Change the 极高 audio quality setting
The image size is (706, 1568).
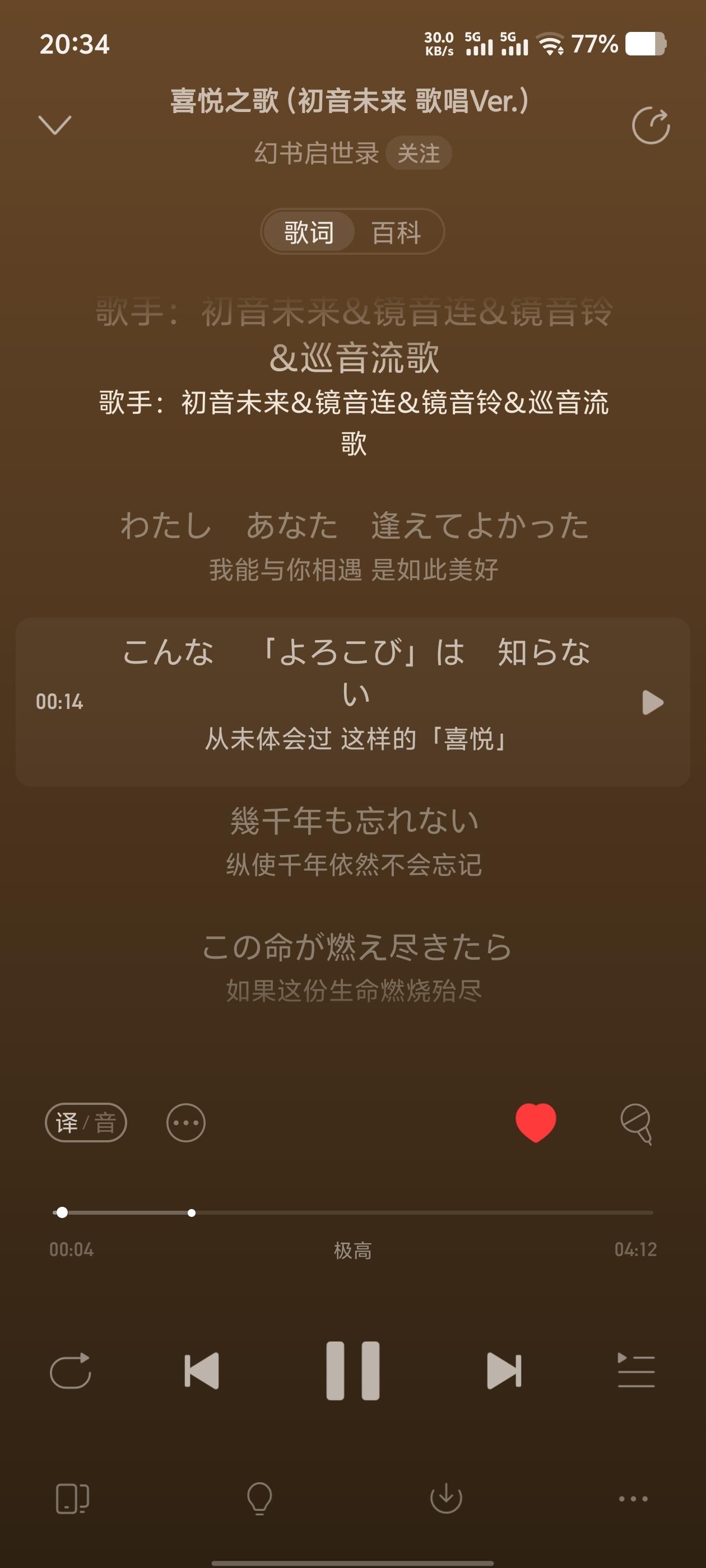(x=352, y=1251)
